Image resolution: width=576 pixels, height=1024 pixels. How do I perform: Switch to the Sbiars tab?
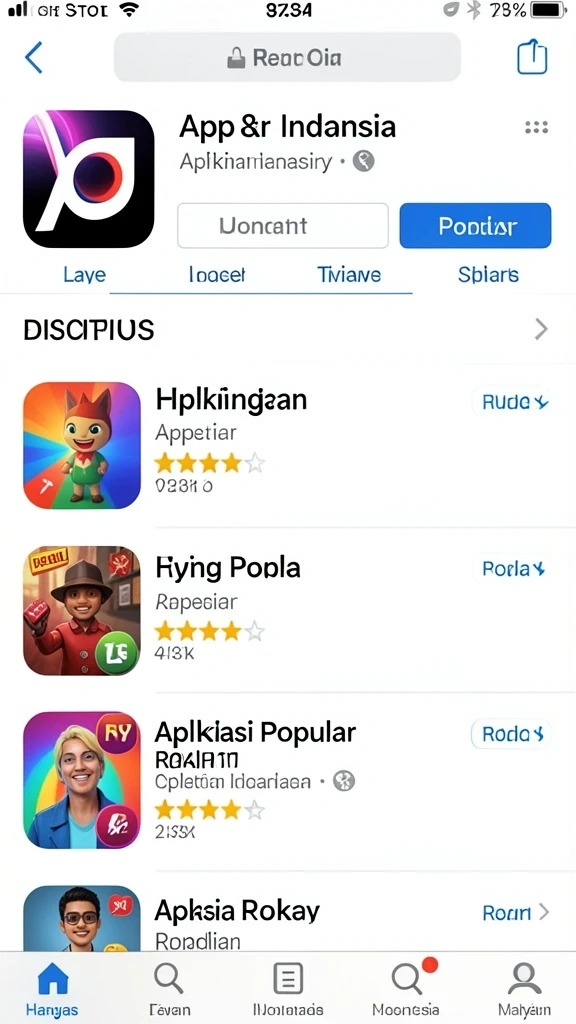pyautogui.click(x=488, y=274)
